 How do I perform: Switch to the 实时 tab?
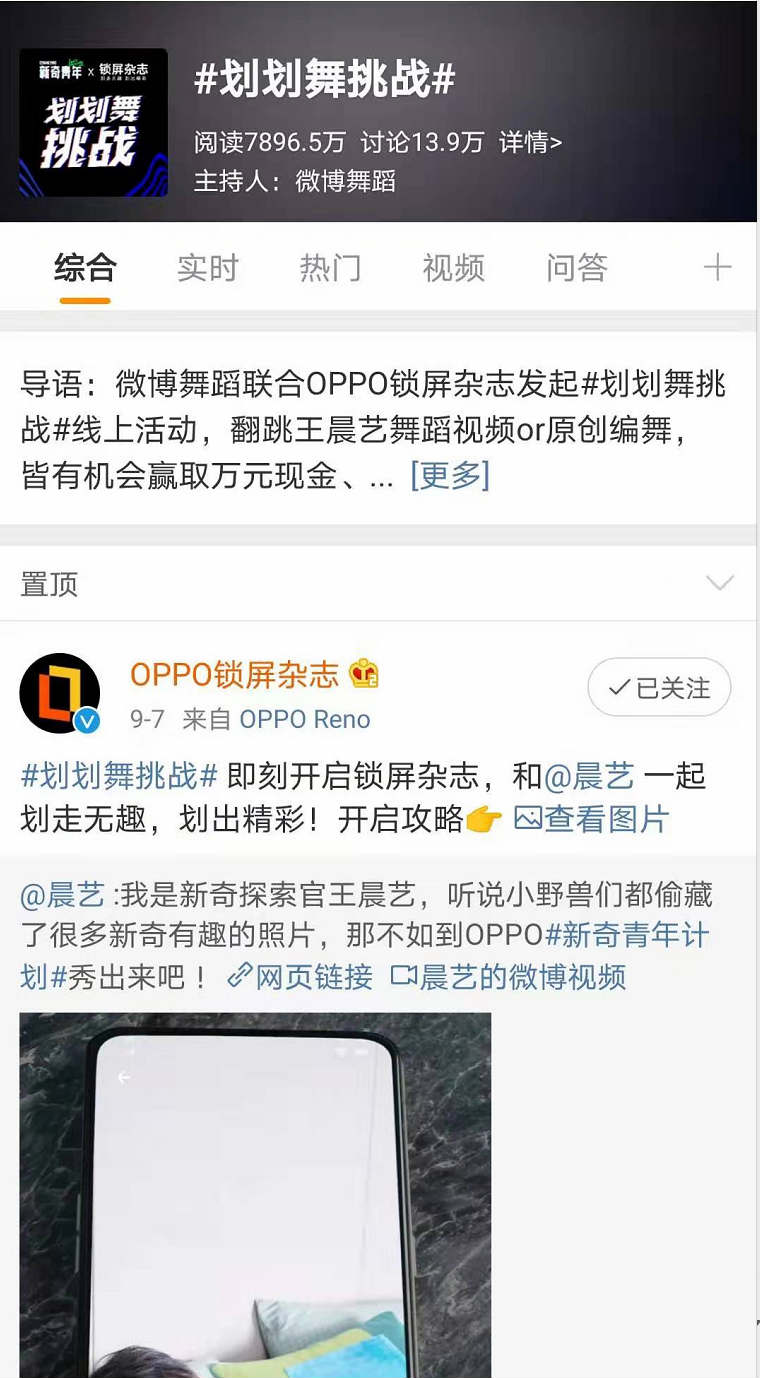pyautogui.click(x=208, y=268)
